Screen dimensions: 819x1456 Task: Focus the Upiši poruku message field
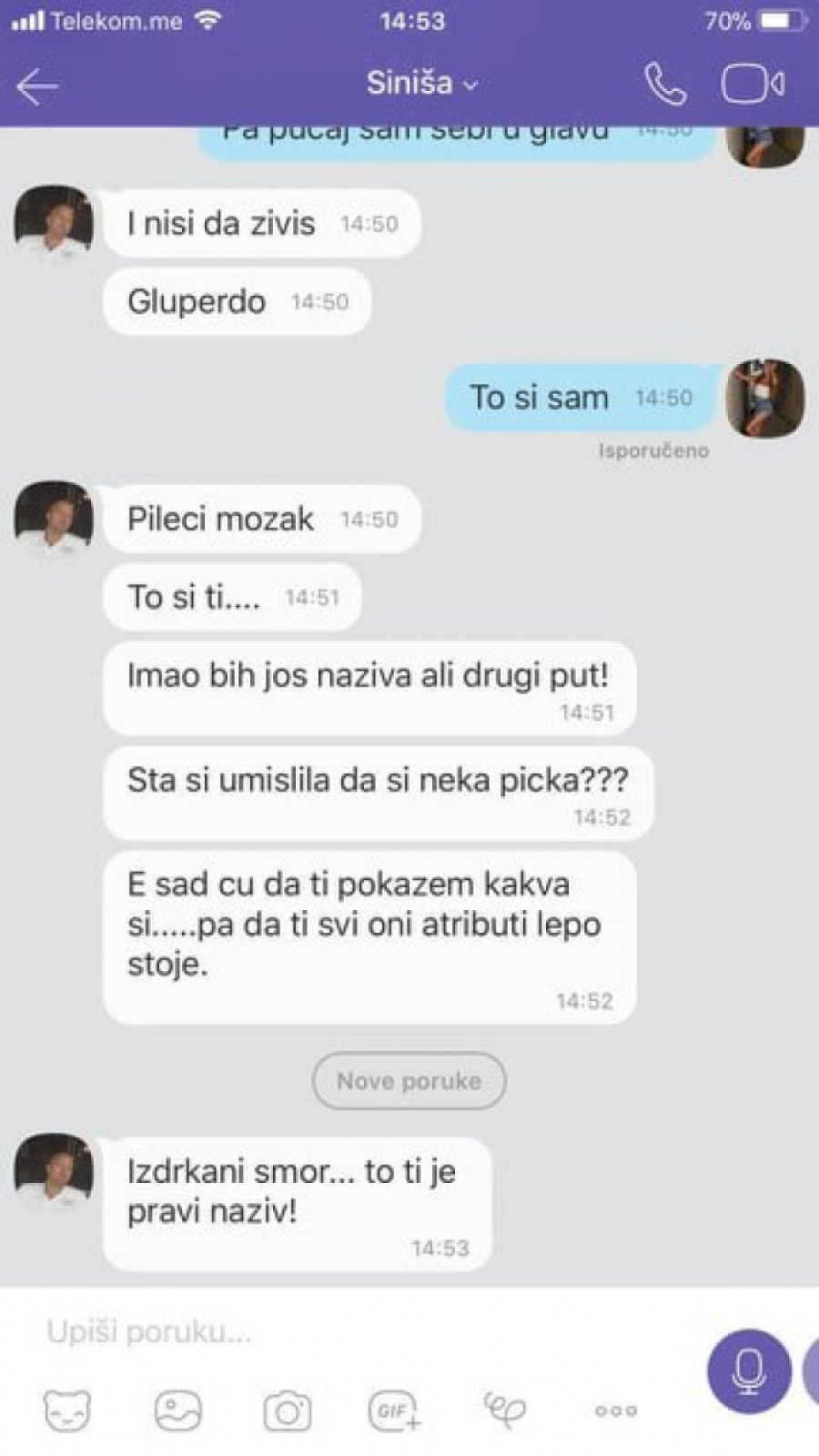tap(364, 1332)
